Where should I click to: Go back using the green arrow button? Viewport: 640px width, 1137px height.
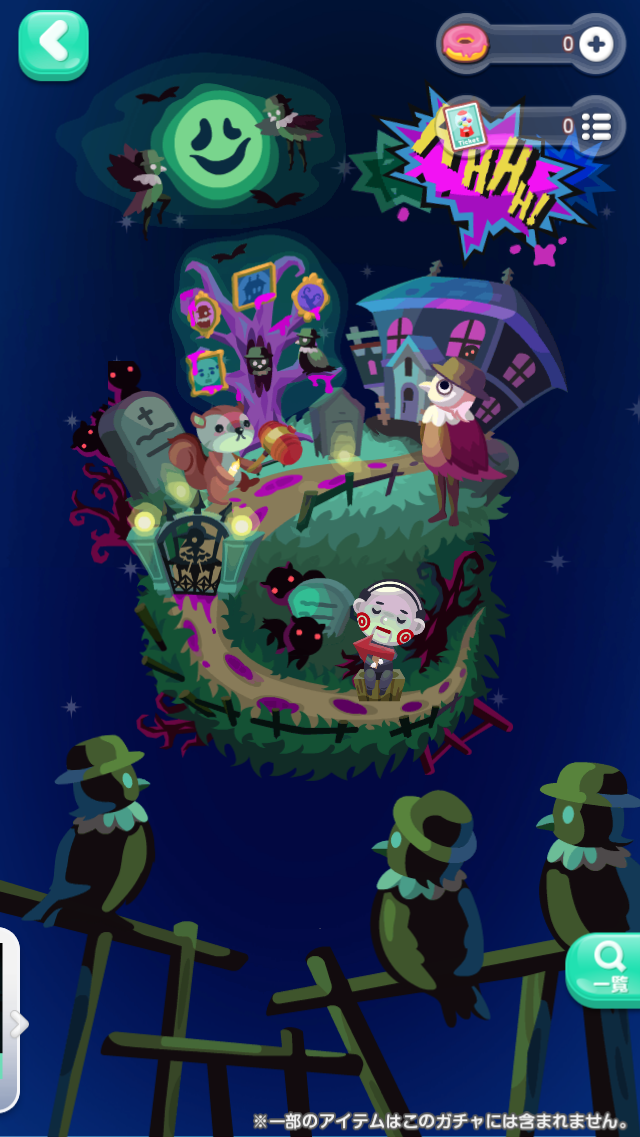coord(54,45)
